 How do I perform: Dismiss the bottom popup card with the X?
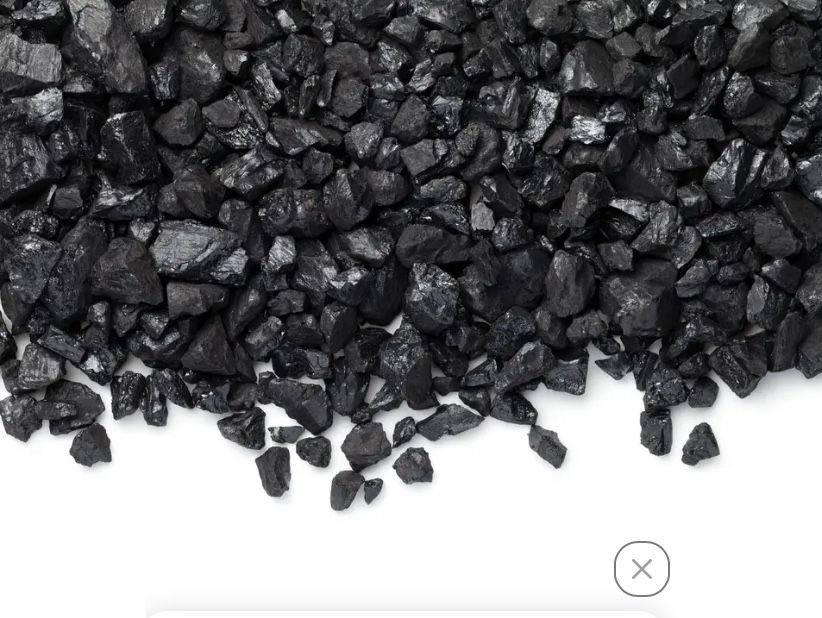pyautogui.click(x=641, y=569)
